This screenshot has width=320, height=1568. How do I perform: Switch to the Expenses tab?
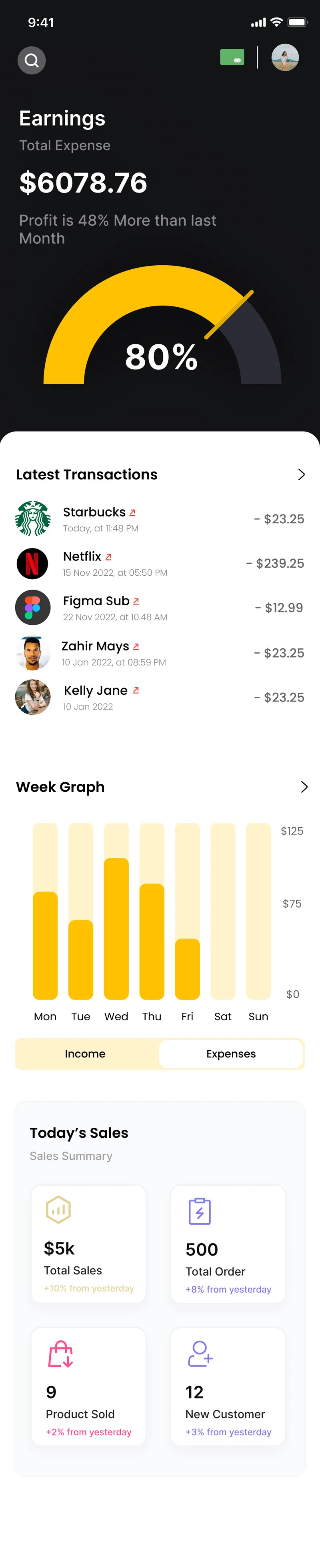click(x=230, y=1053)
